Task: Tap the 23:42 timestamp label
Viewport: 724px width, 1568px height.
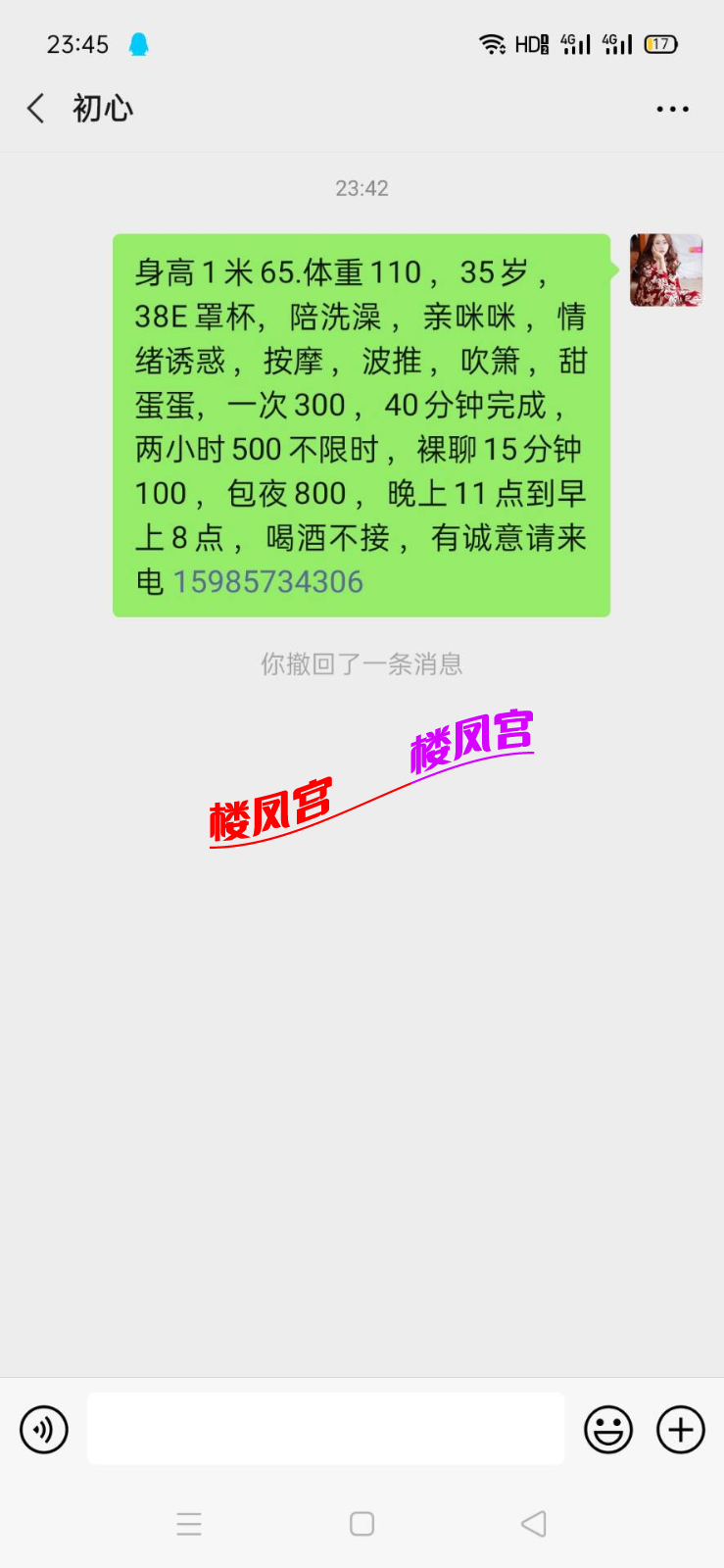Action: point(362,188)
